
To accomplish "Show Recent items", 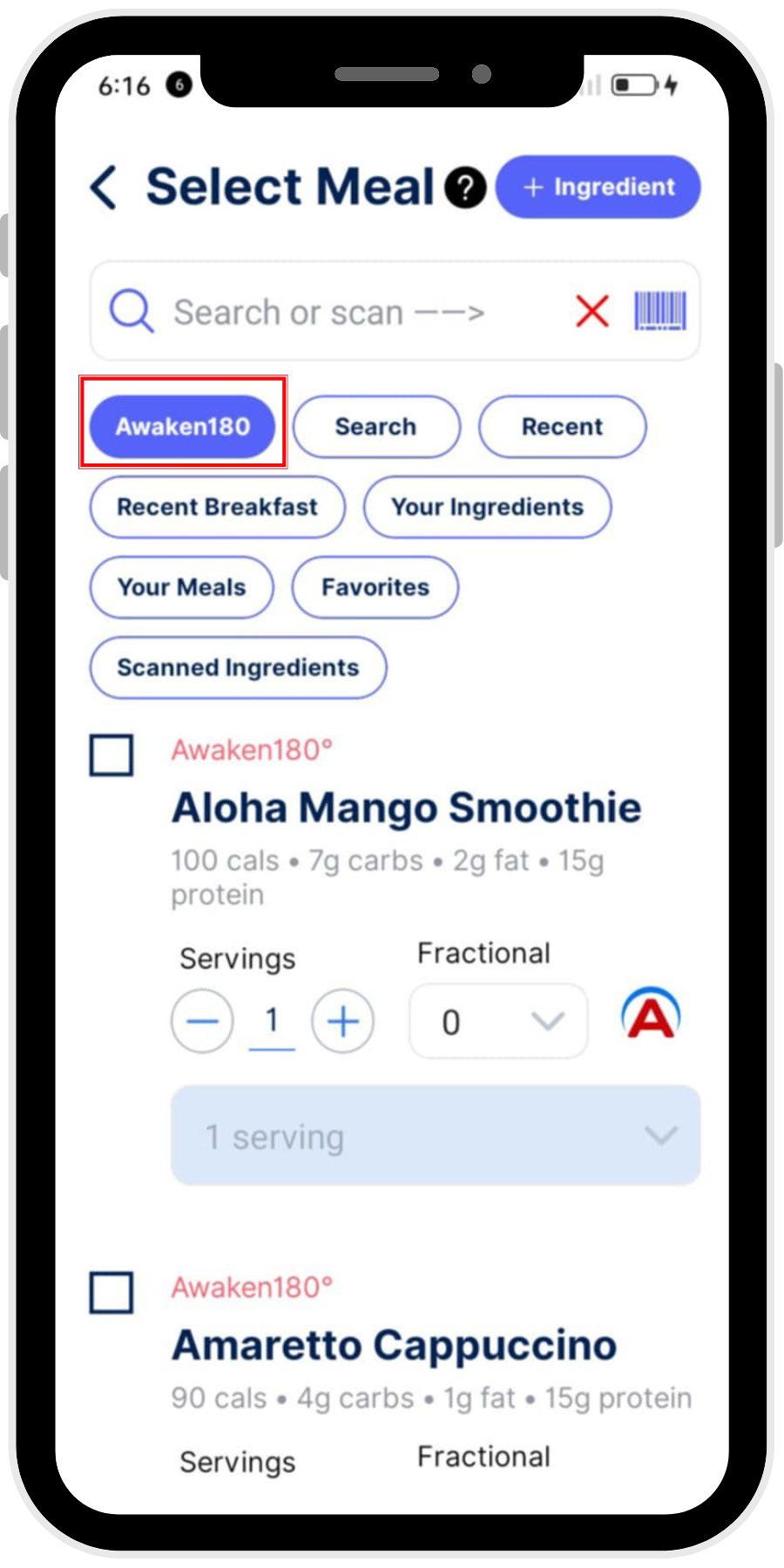I will click(x=562, y=427).
